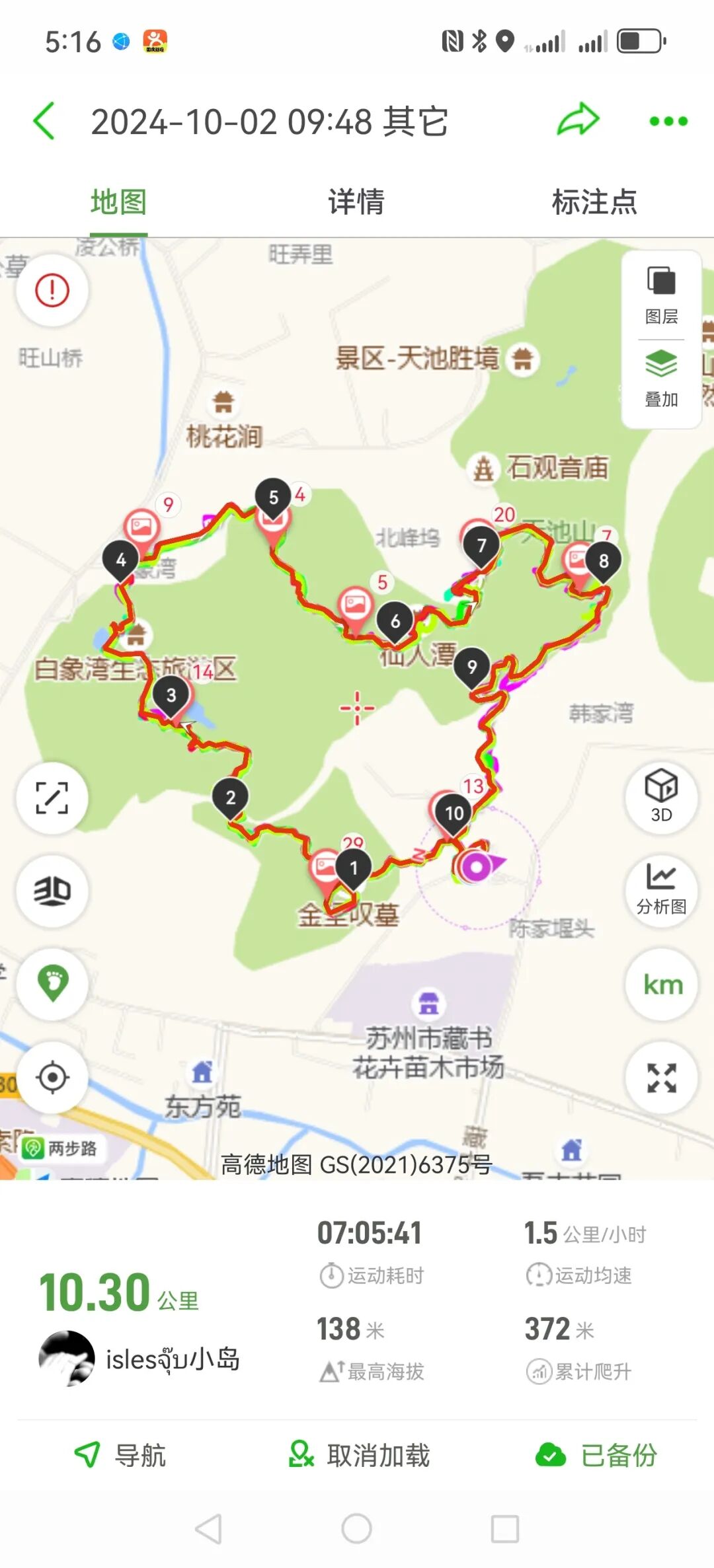Viewport: 714px width, 1568px height.
Task: Open the isles小岛 user profile
Action: (x=139, y=1359)
